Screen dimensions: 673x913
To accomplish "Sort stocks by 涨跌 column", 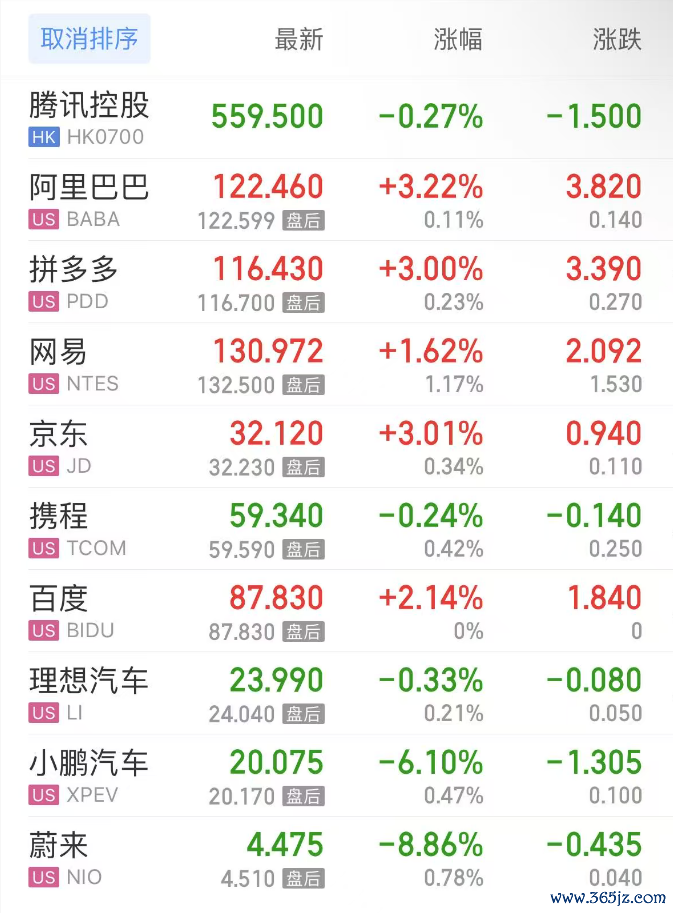I will [x=616, y=39].
